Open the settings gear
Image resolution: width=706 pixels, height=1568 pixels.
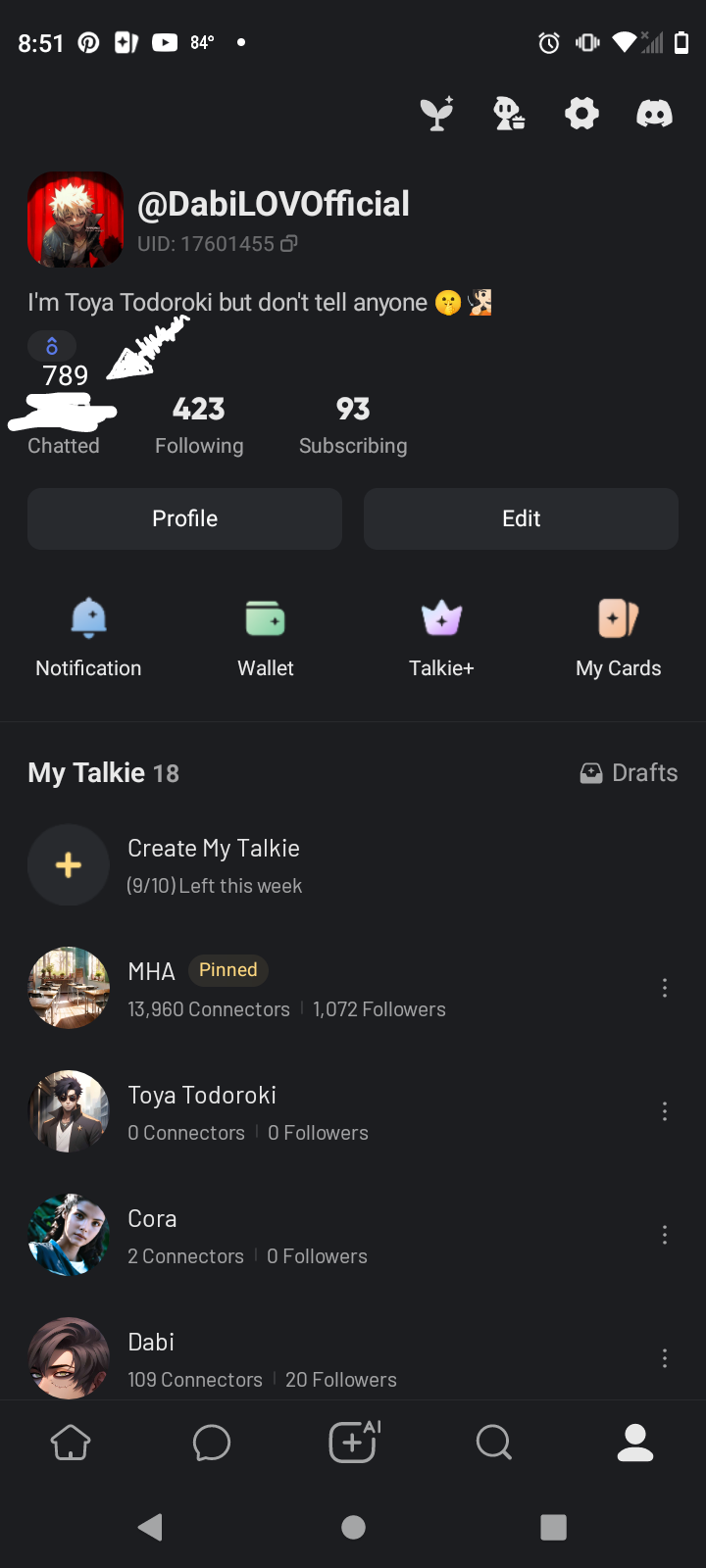pos(581,114)
